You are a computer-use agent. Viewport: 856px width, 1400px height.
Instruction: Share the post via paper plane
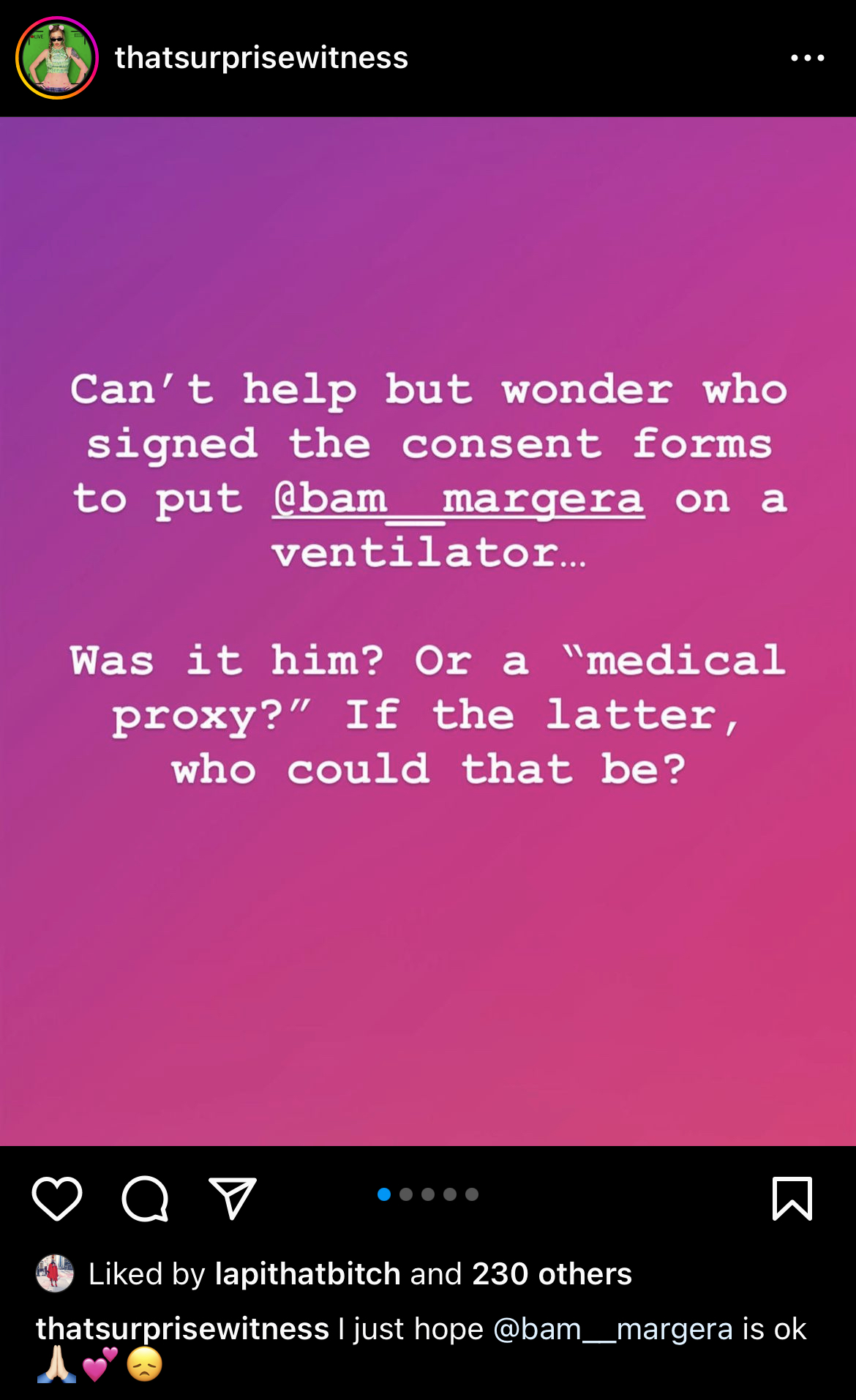point(233,1198)
